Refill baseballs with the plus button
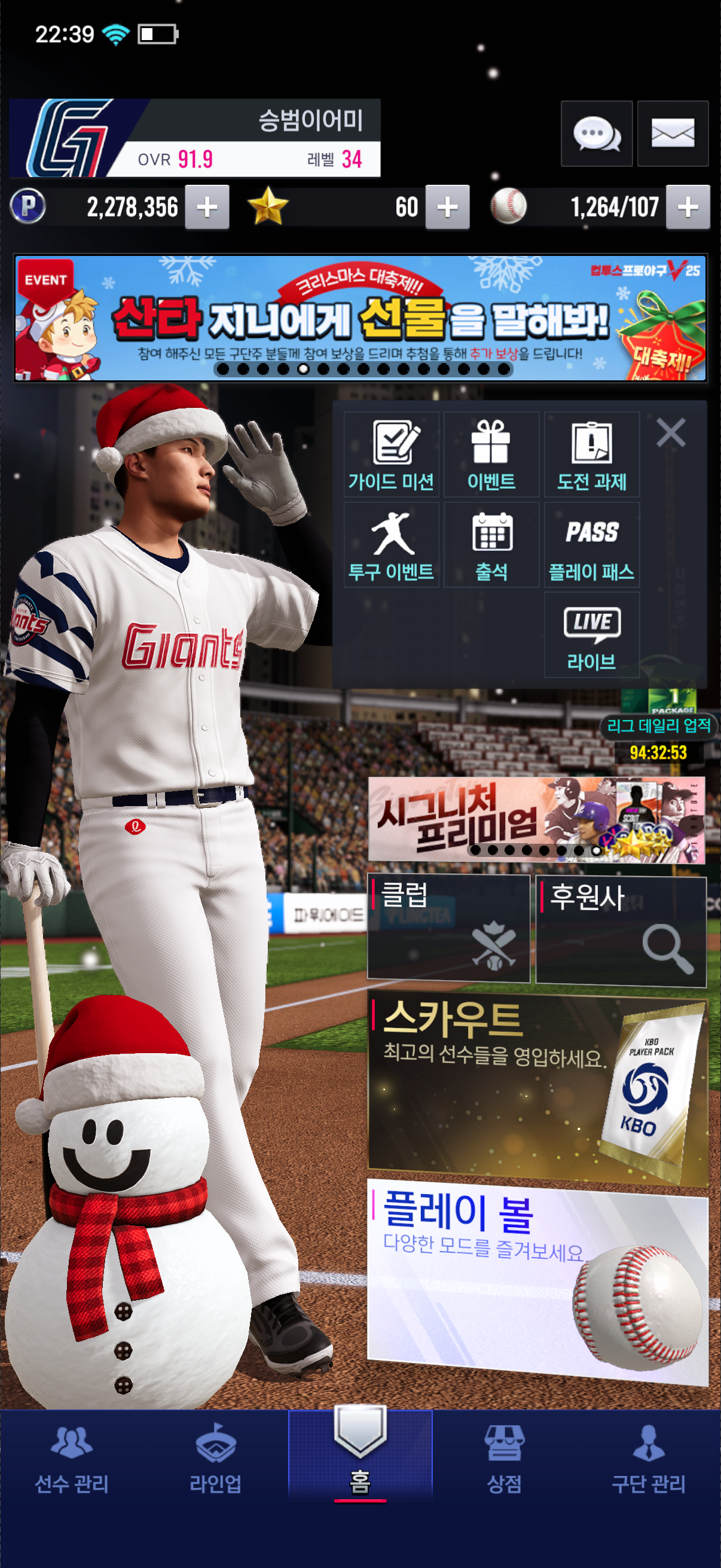721x1568 pixels. [x=688, y=208]
